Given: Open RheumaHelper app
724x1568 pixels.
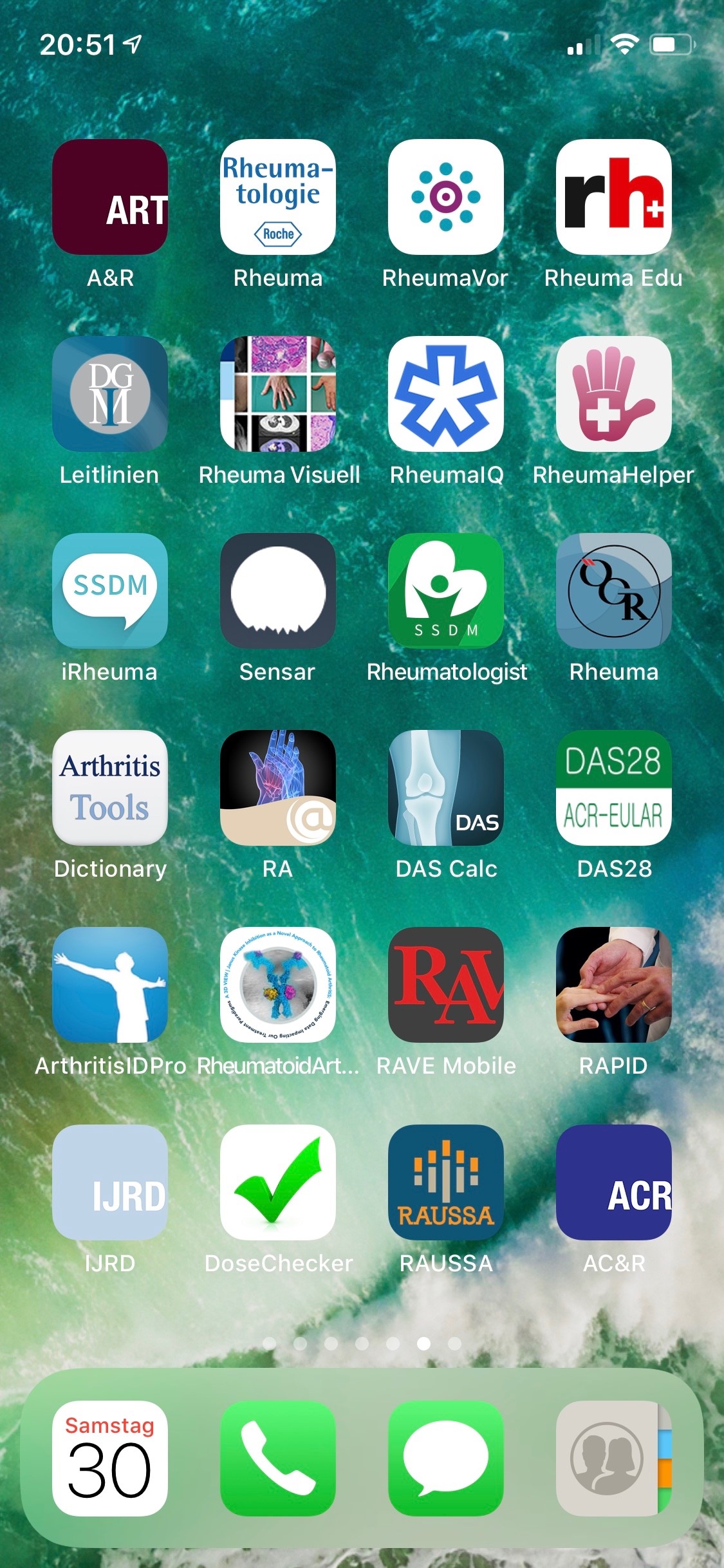Looking at the screenshot, I should click(x=613, y=394).
